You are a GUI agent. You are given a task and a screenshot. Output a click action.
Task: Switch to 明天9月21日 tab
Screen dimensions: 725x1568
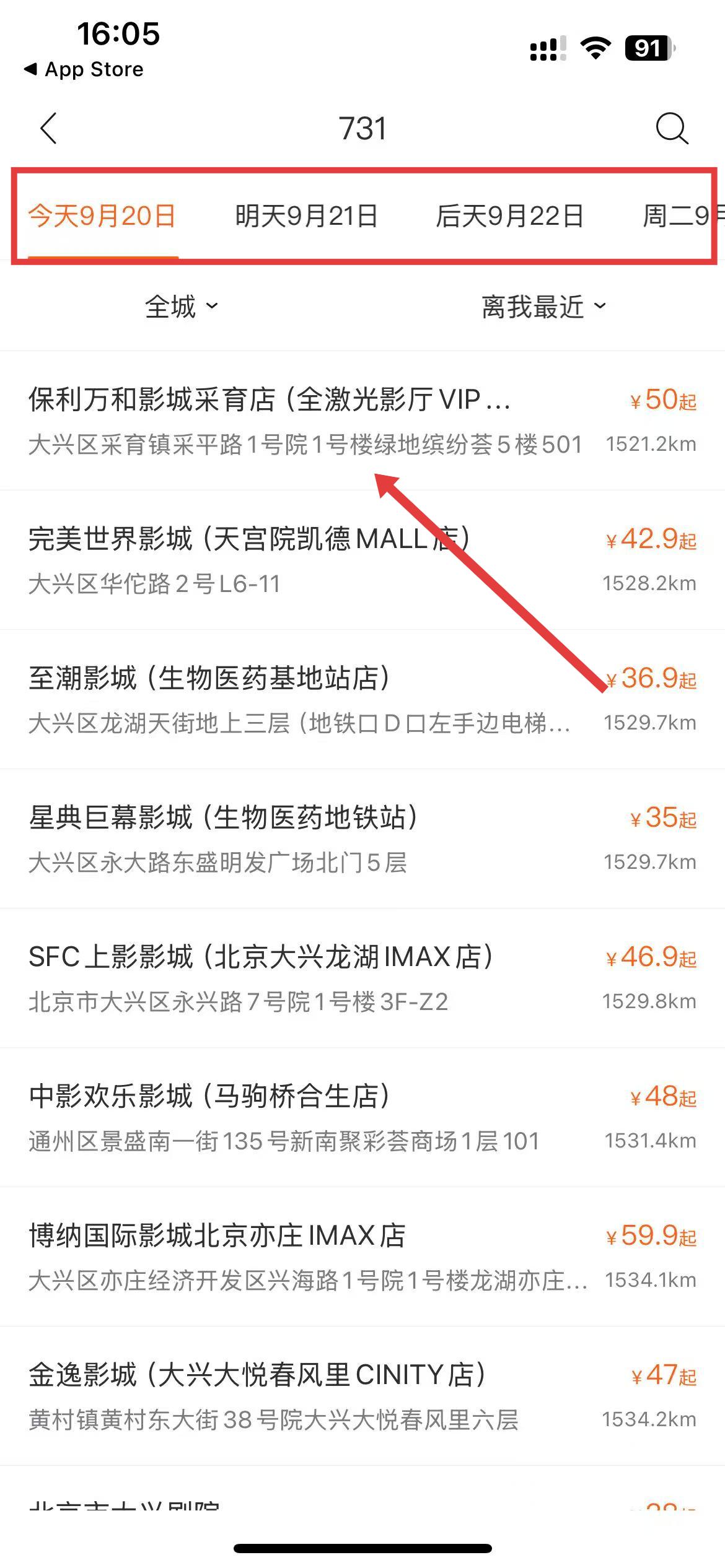click(x=306, y=216)
